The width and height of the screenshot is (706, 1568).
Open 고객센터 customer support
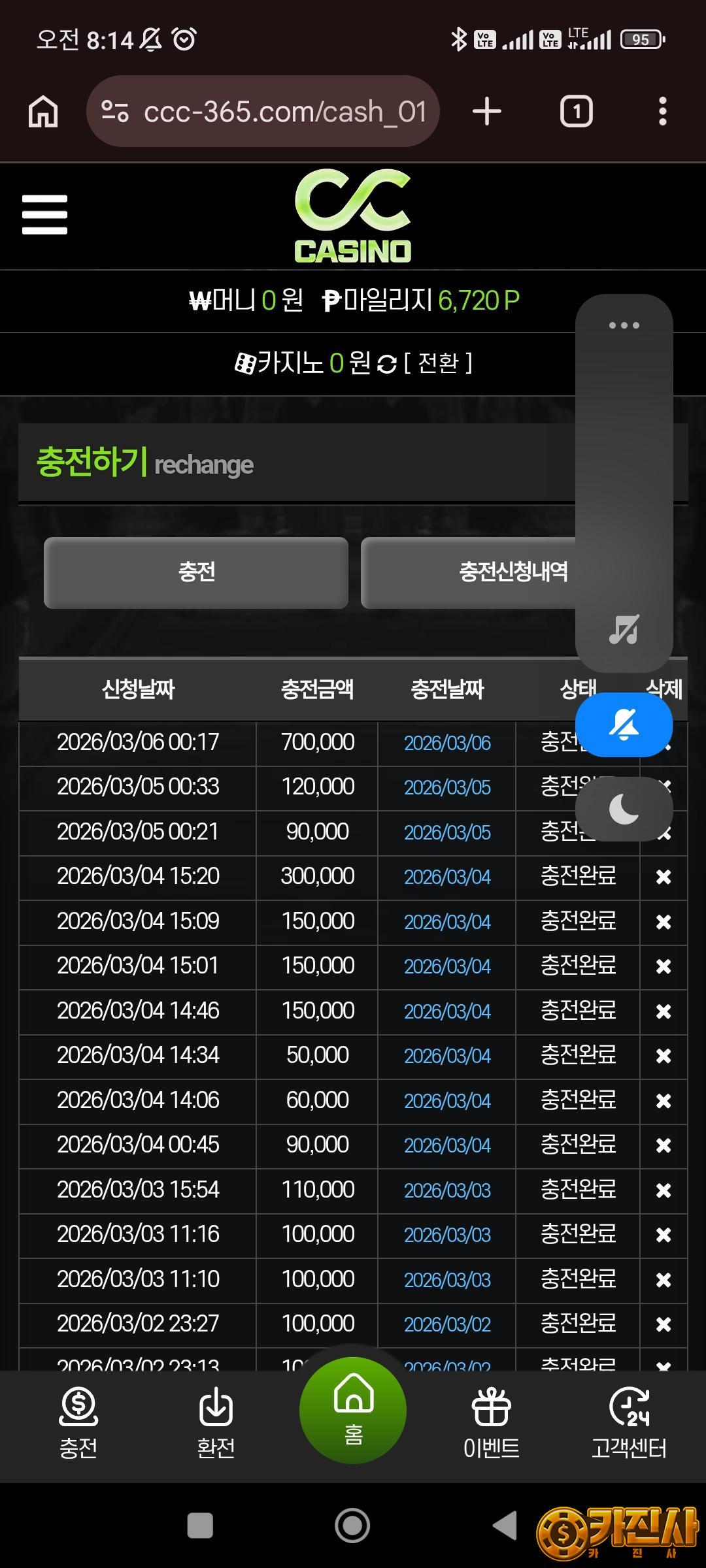(x=628, y=1418)
